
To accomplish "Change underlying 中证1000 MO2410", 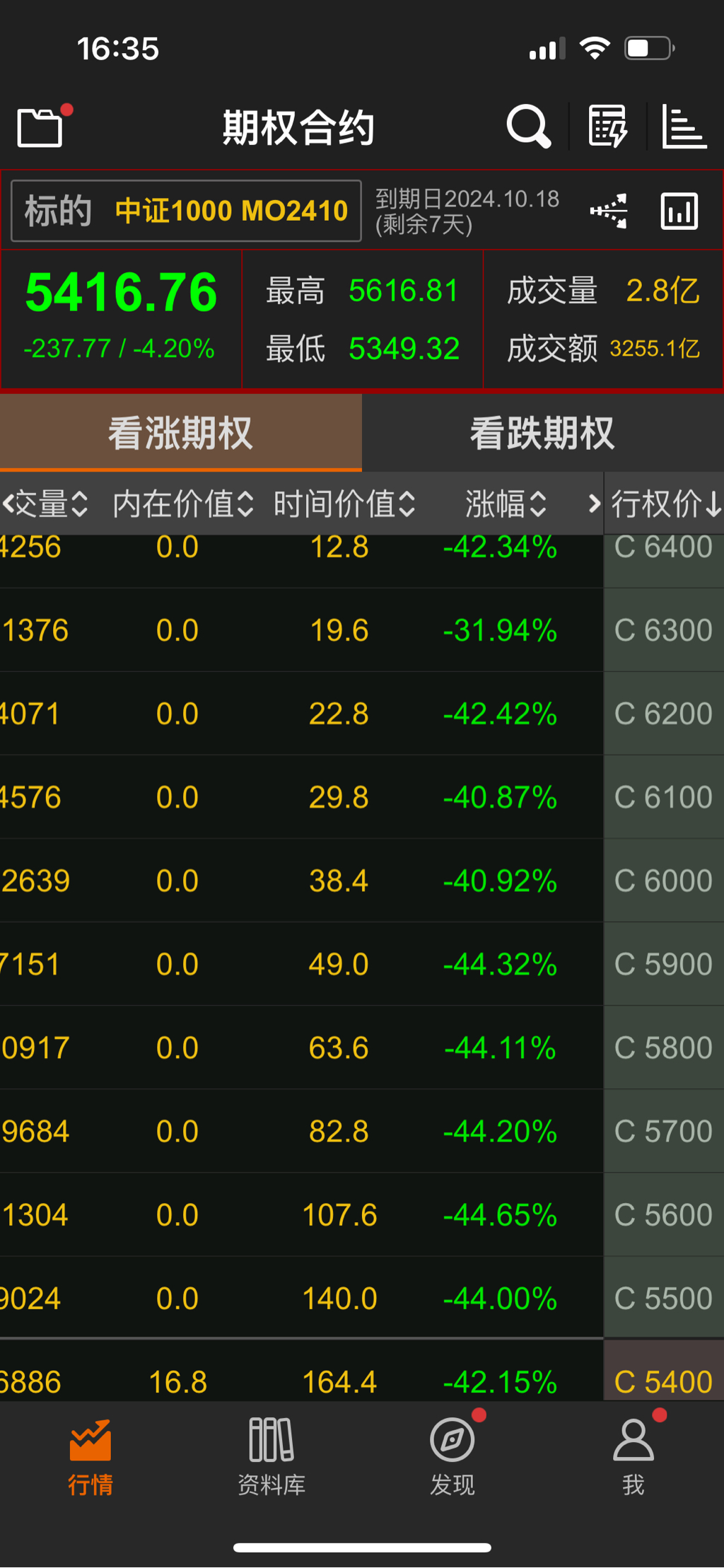I will click(x=187, y=211).
